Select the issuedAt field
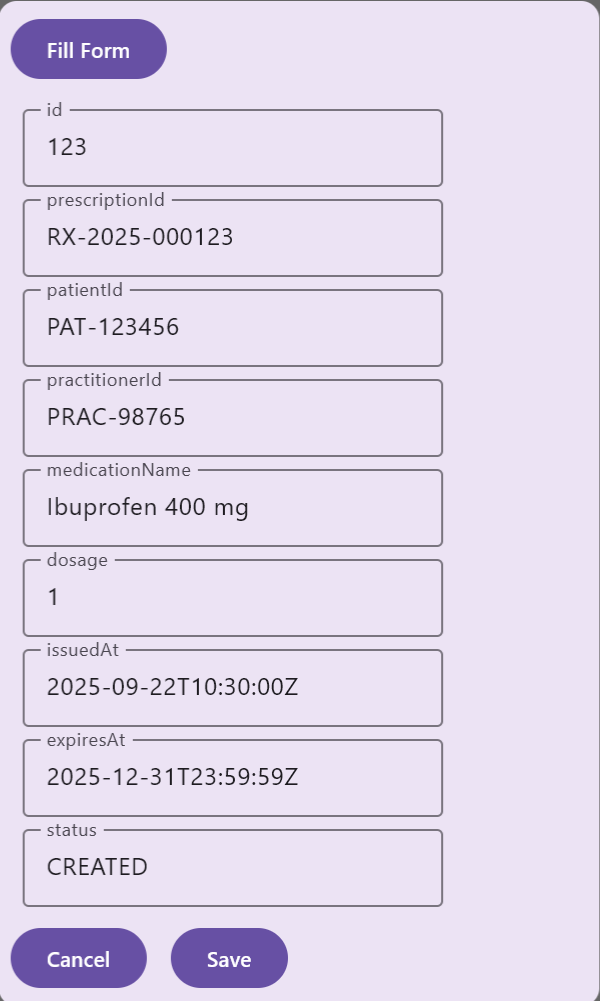Screen dimensions: 600x1001 232,688
